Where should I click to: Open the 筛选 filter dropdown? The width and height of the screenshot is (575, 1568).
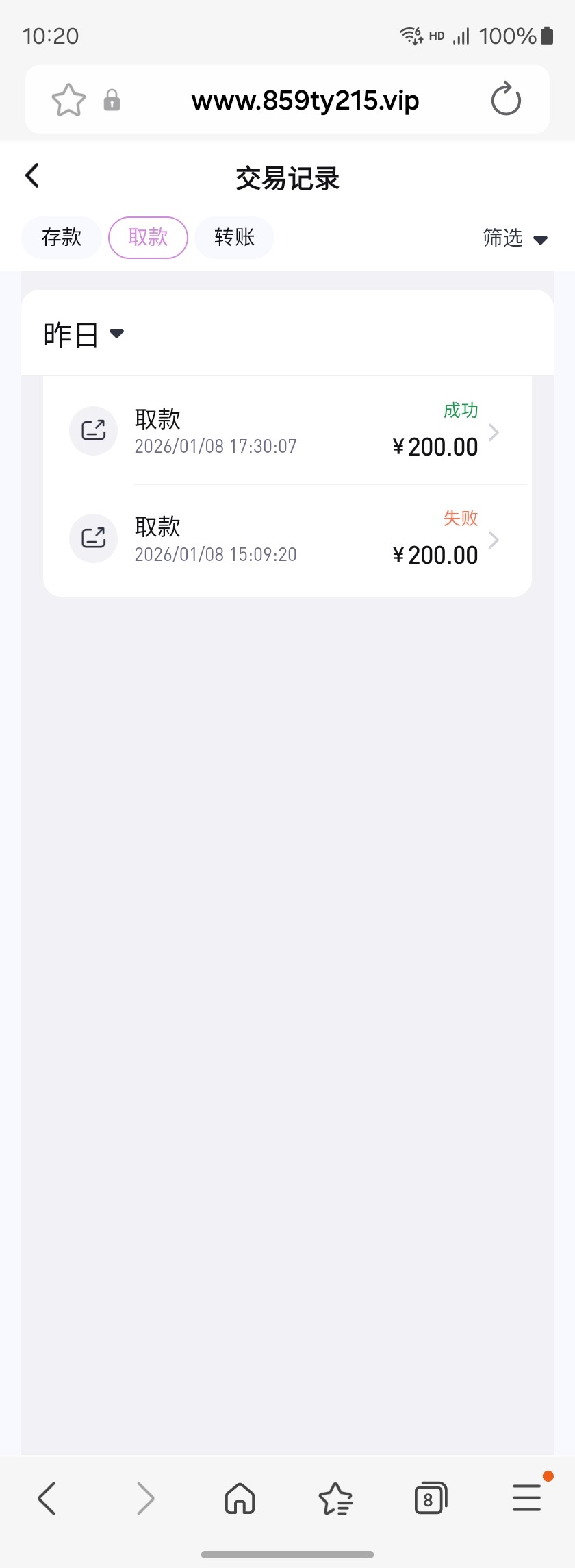[515, 238]
